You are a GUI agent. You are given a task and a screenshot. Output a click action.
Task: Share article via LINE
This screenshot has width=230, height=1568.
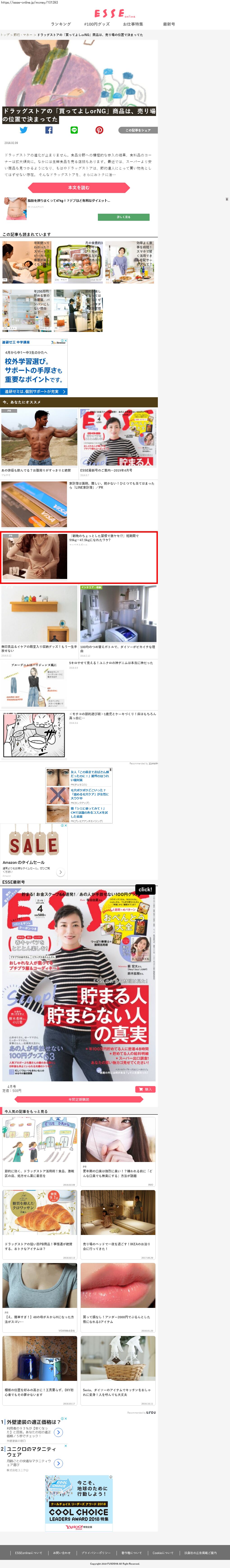click(x=74, y=130)
